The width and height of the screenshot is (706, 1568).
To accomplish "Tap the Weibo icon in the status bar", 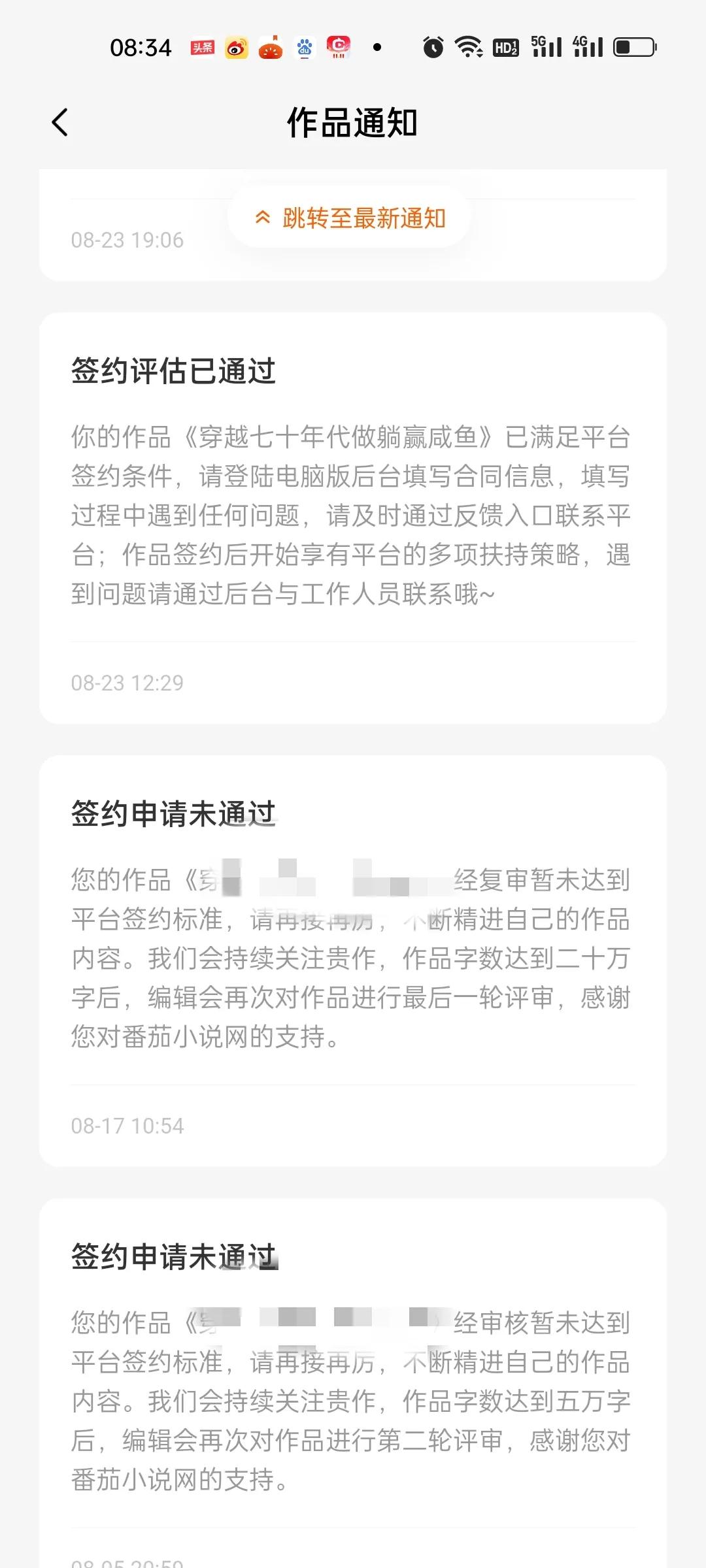I will tap(237, 48).
